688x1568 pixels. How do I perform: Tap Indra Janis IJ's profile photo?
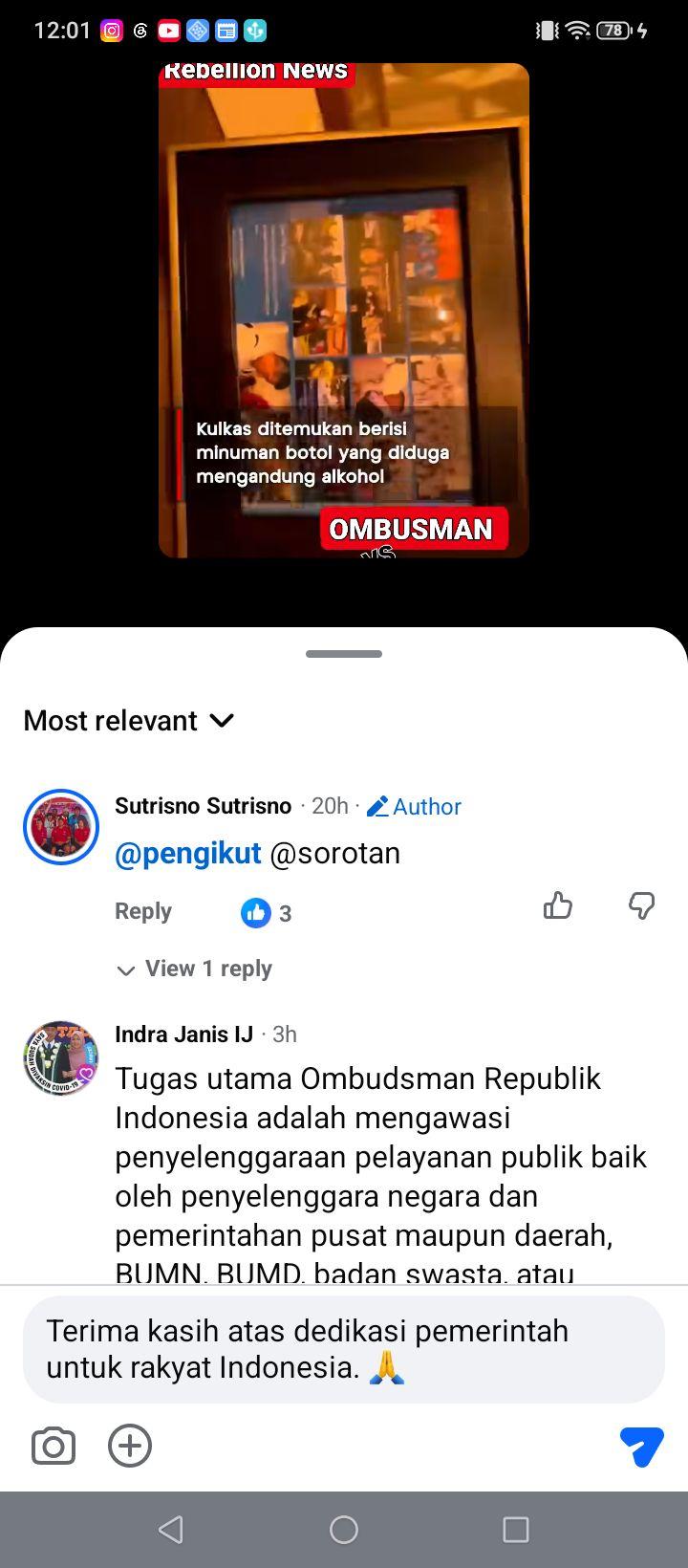tap(61, 1058)
